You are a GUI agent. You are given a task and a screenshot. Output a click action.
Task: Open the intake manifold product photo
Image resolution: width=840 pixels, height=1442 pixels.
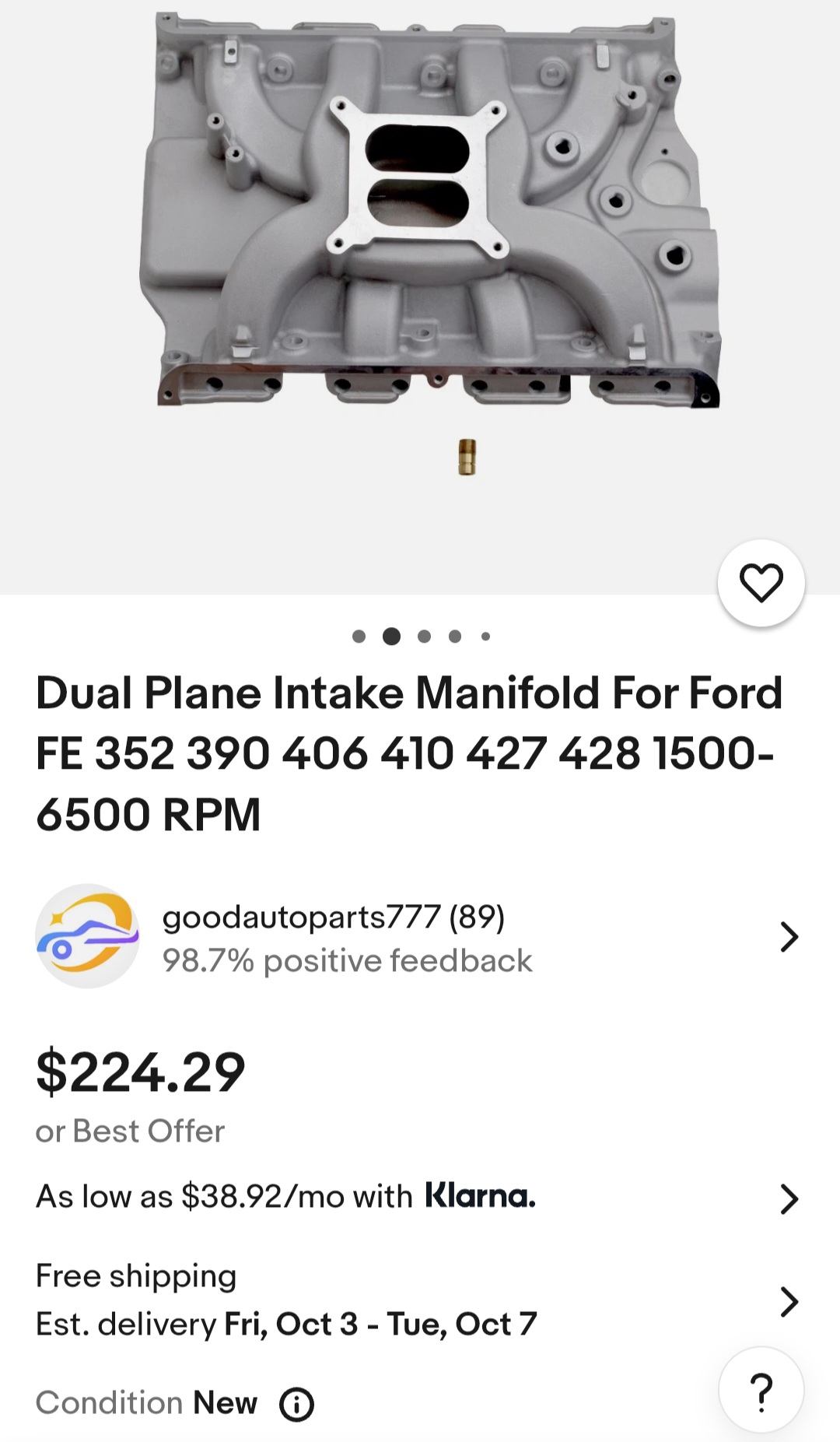coord(432,226)
